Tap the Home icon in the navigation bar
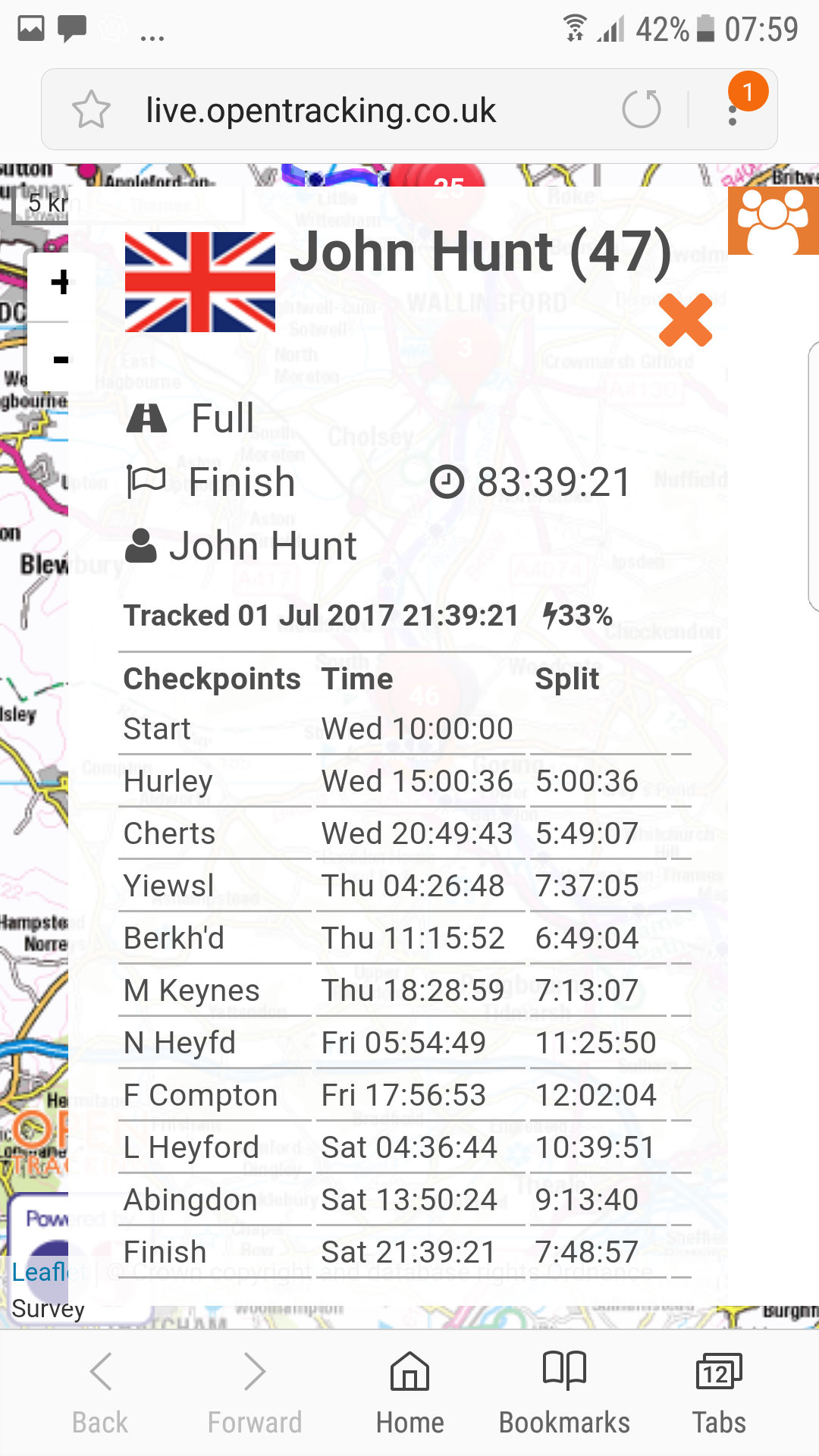 pyautogui.click(x=409, y=1371)
